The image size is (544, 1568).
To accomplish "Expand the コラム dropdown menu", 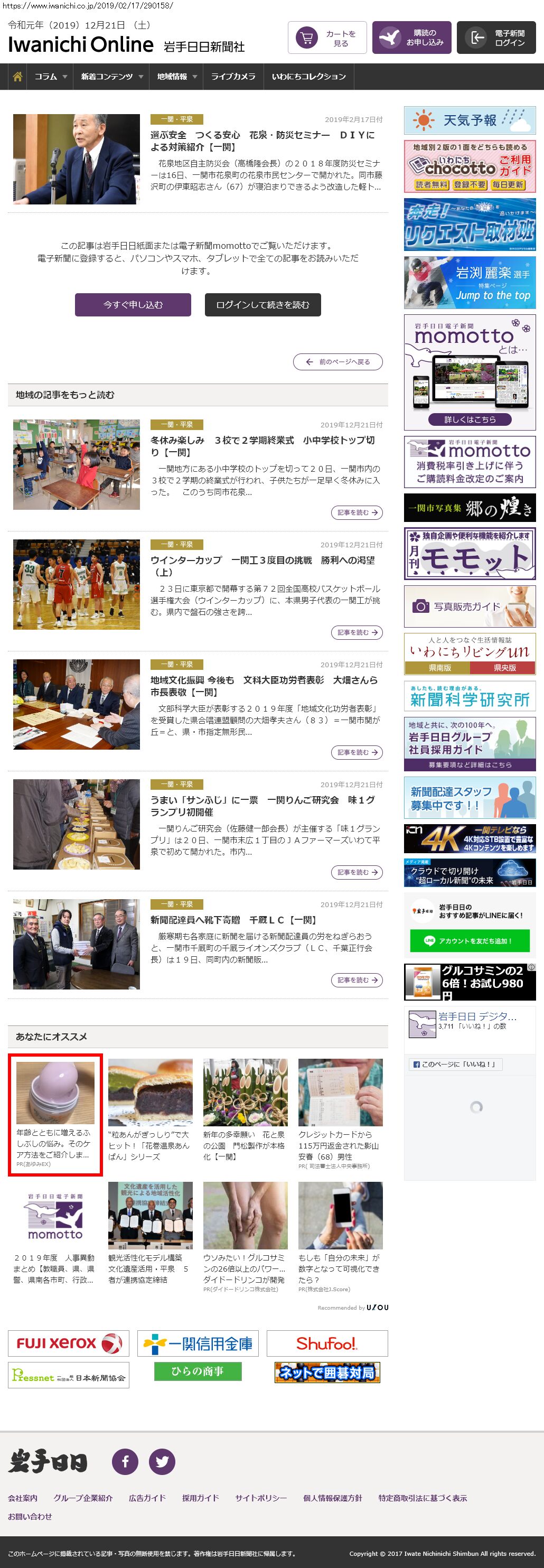I will [51, 77].
